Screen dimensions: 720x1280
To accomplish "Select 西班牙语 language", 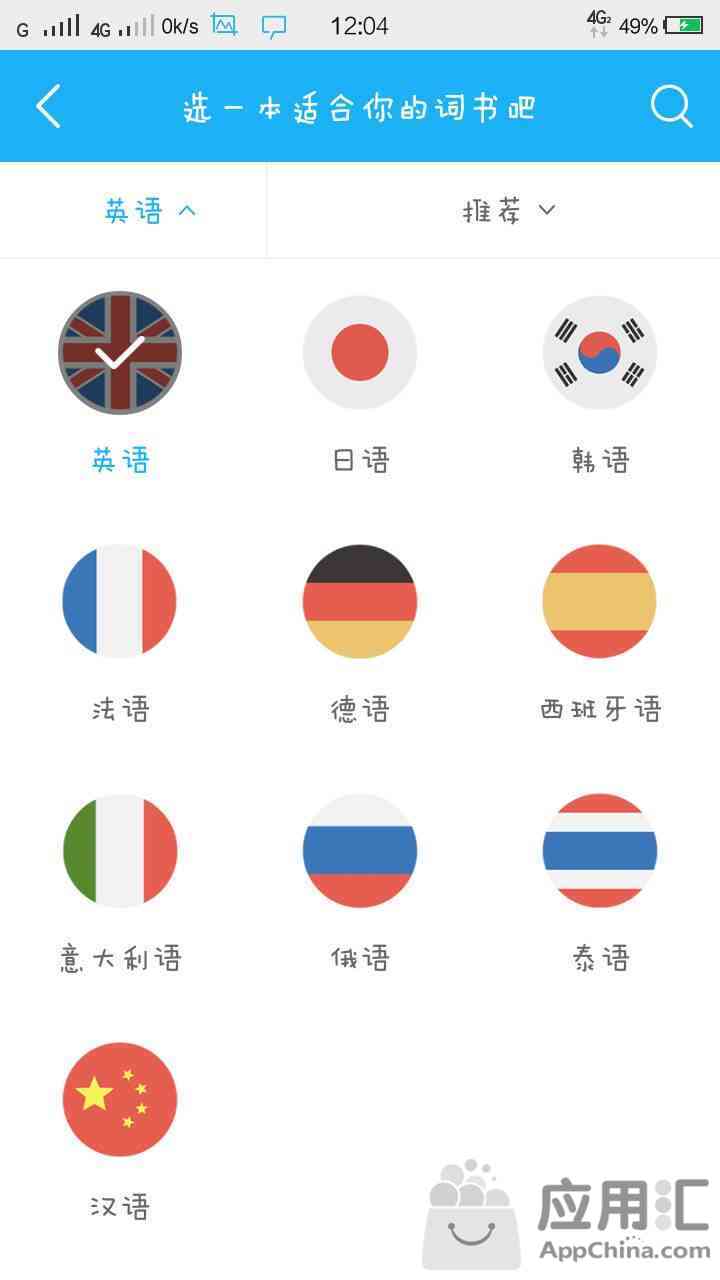I will point(600,601).
